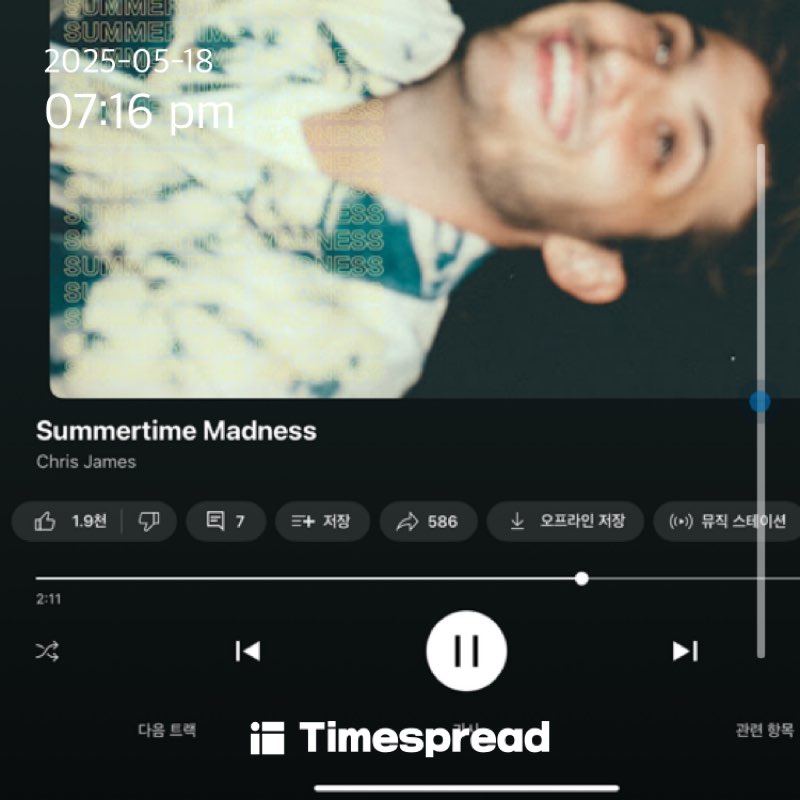Share the song via the 586 button

click(427, 521)
